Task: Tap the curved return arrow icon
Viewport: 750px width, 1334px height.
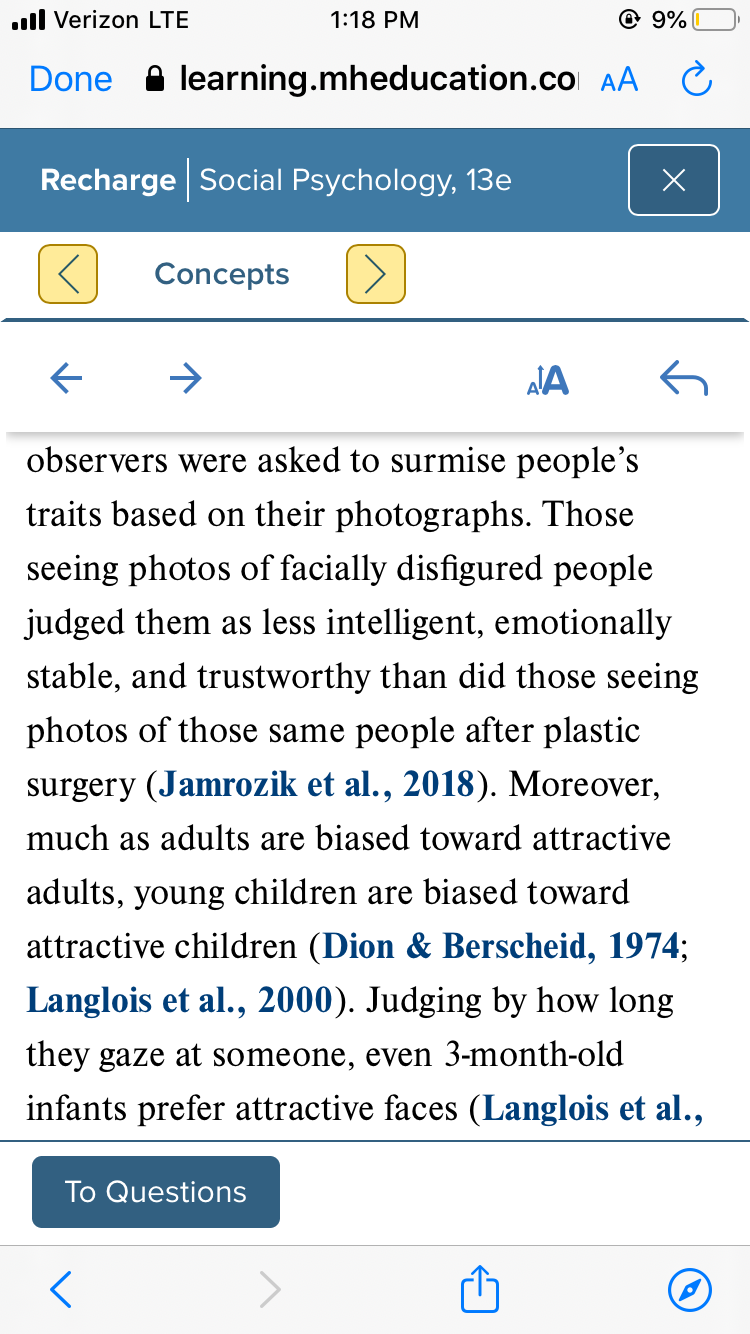Action: coord(685,379)
